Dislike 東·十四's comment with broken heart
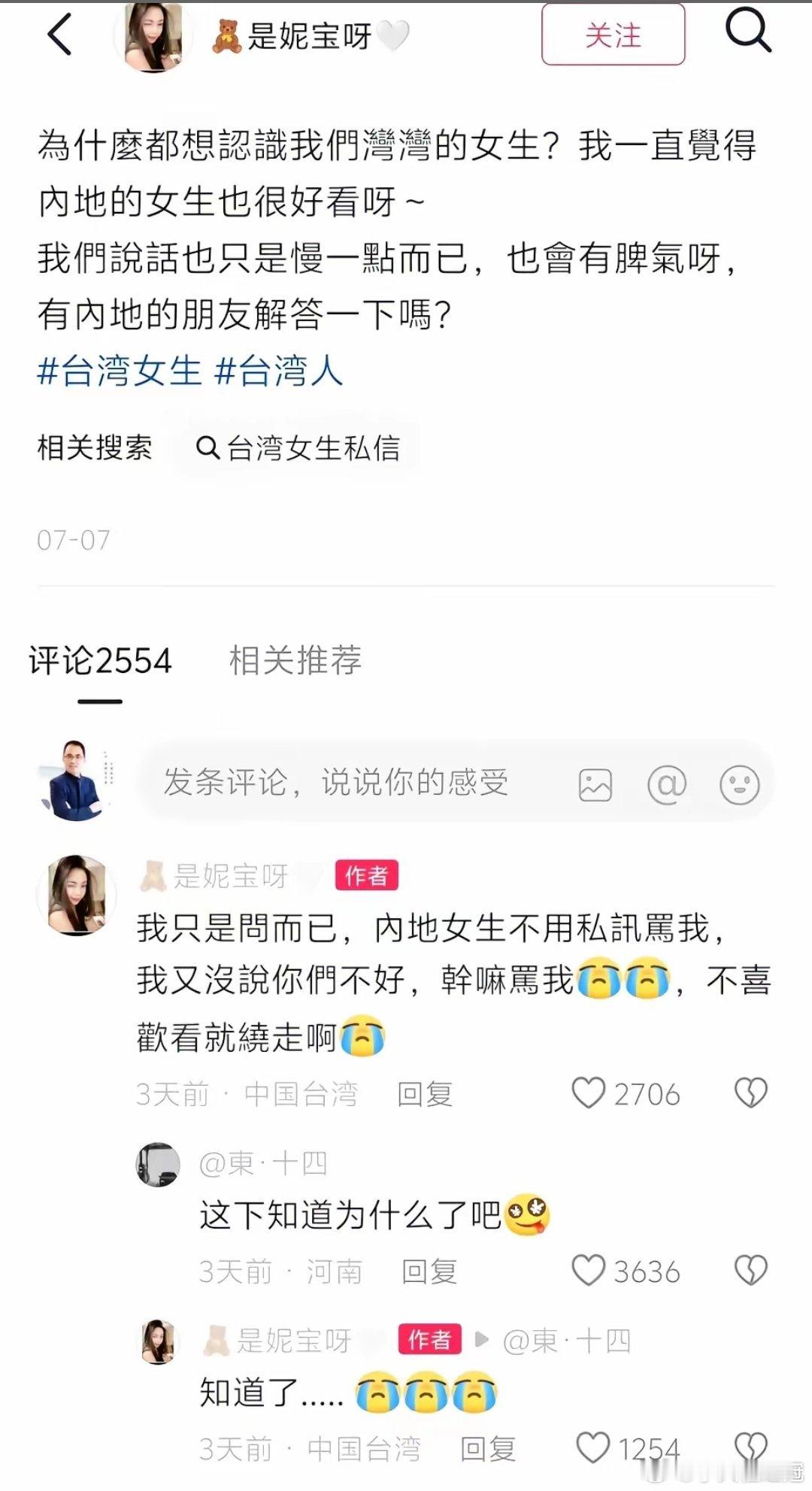This screenshot has width=812, height=1491. [750, 1271]
